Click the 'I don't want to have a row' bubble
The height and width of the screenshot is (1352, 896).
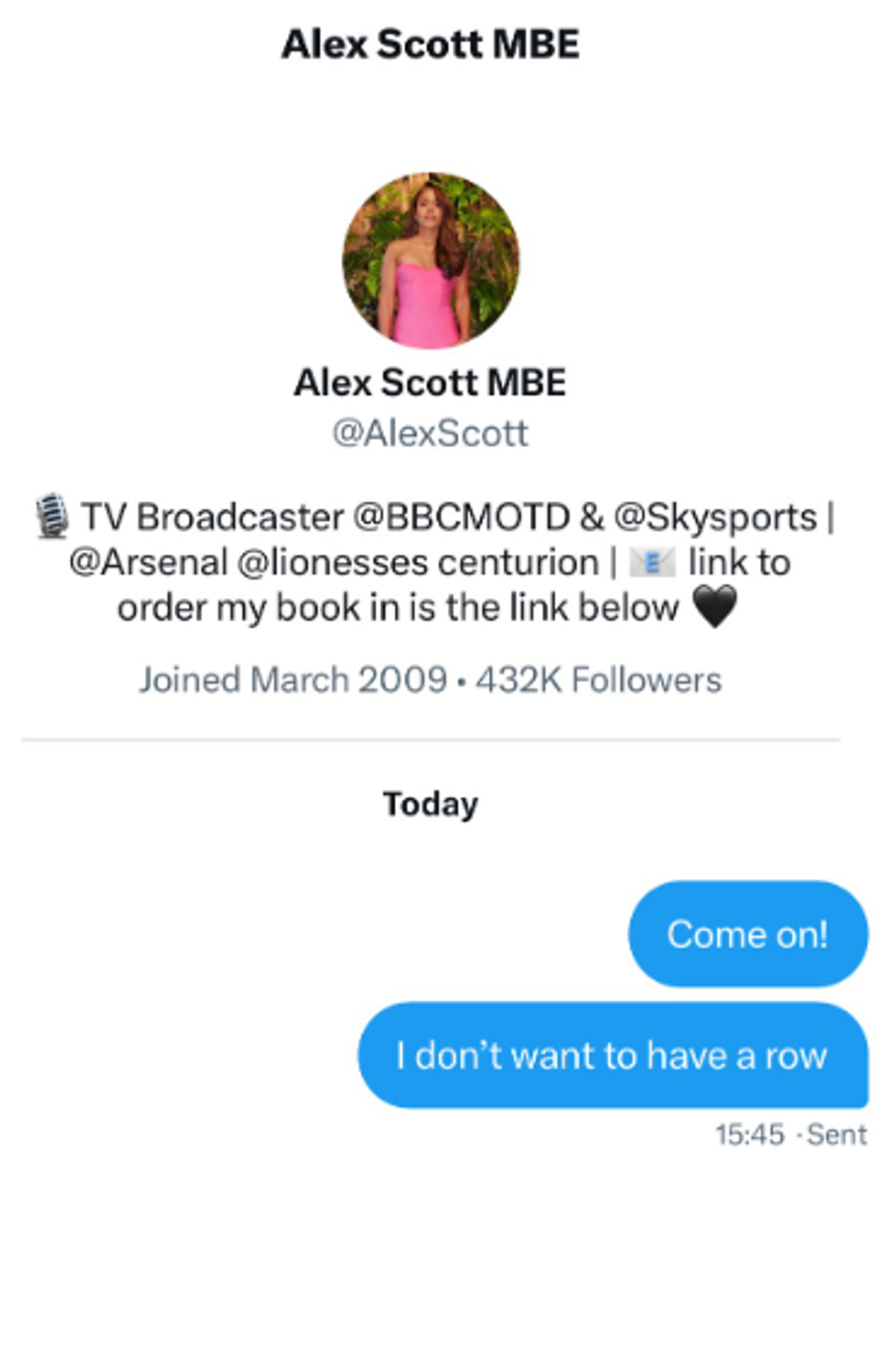coord(611,1055)
